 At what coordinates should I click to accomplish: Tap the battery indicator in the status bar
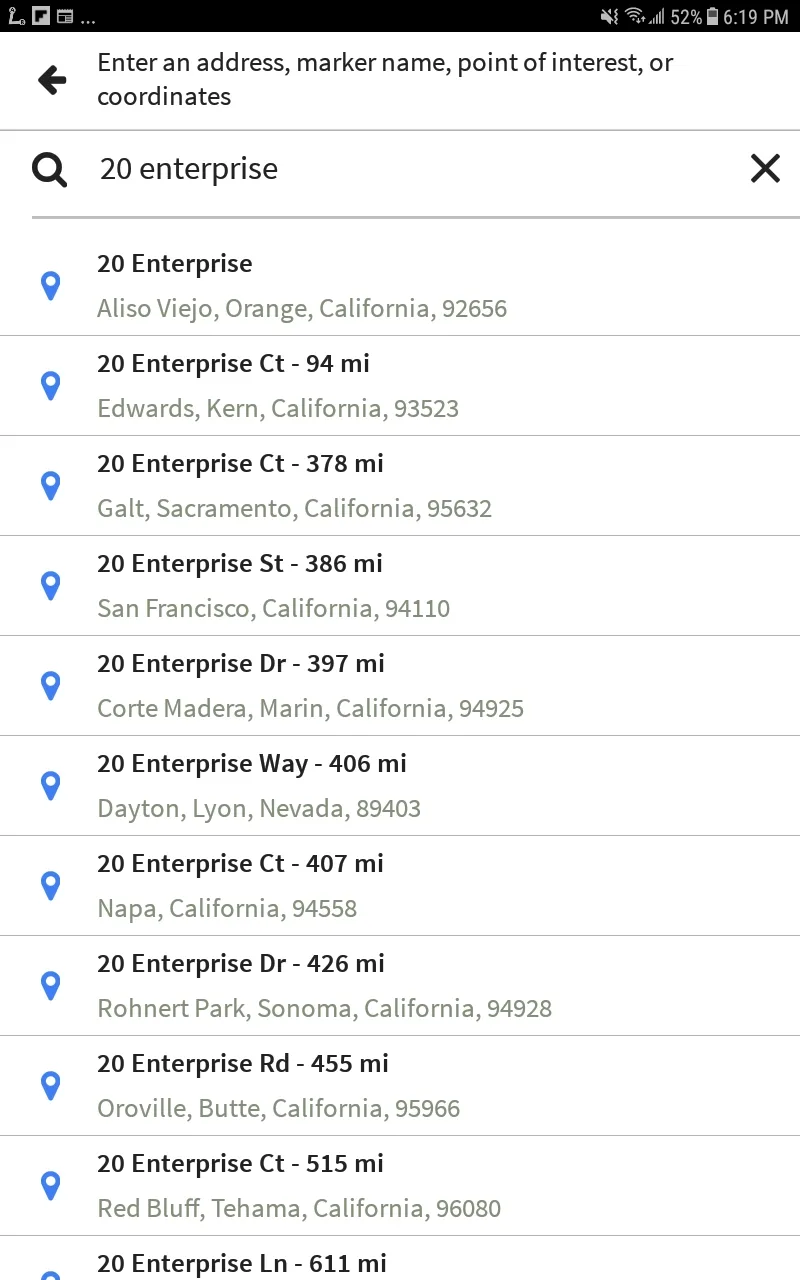coord(712,16)
